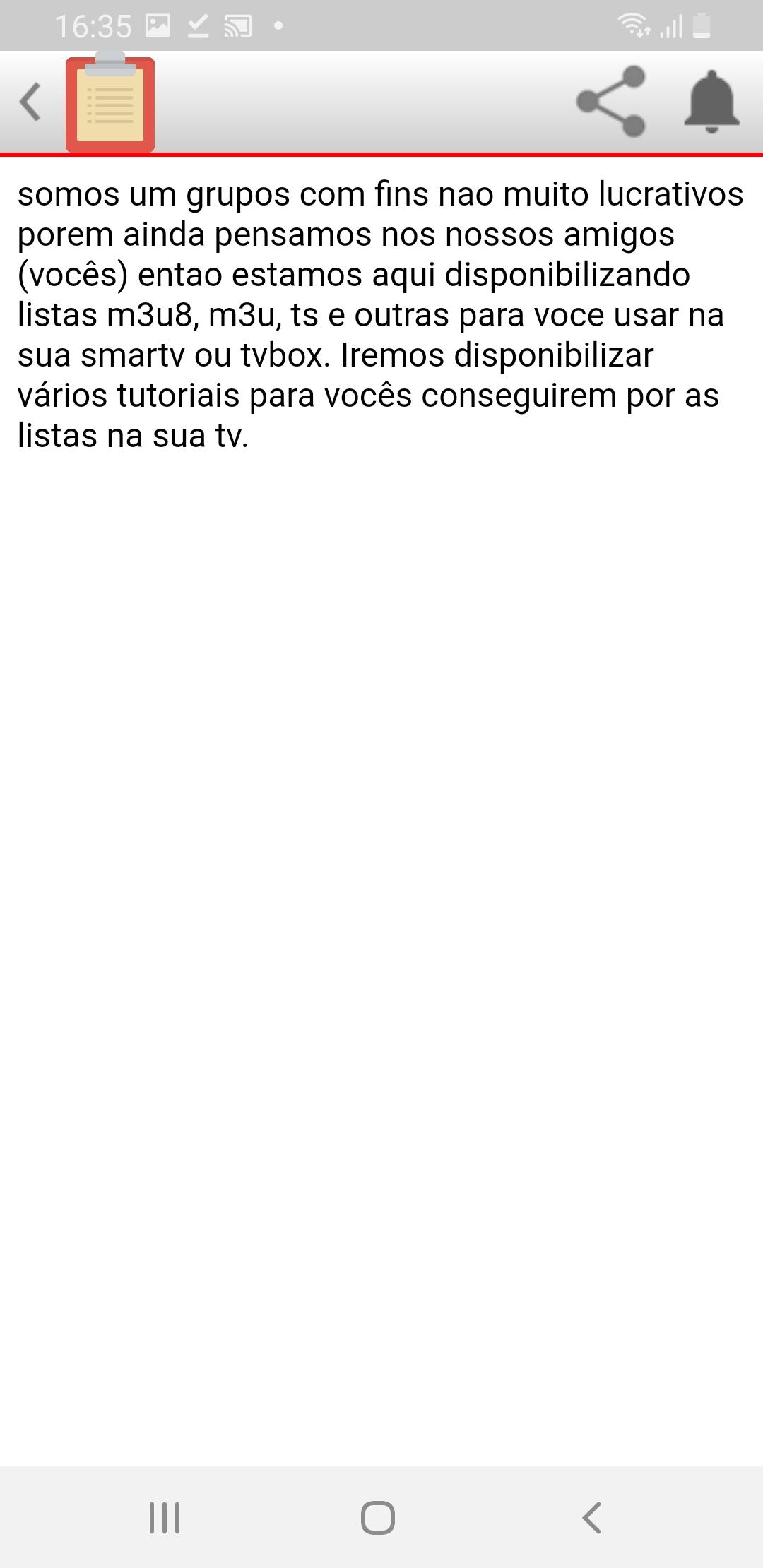Image resolution: width=763 pixels, height=1568 pixels.
Task: Tap the battery indicator
Action: tap(702, 25)
